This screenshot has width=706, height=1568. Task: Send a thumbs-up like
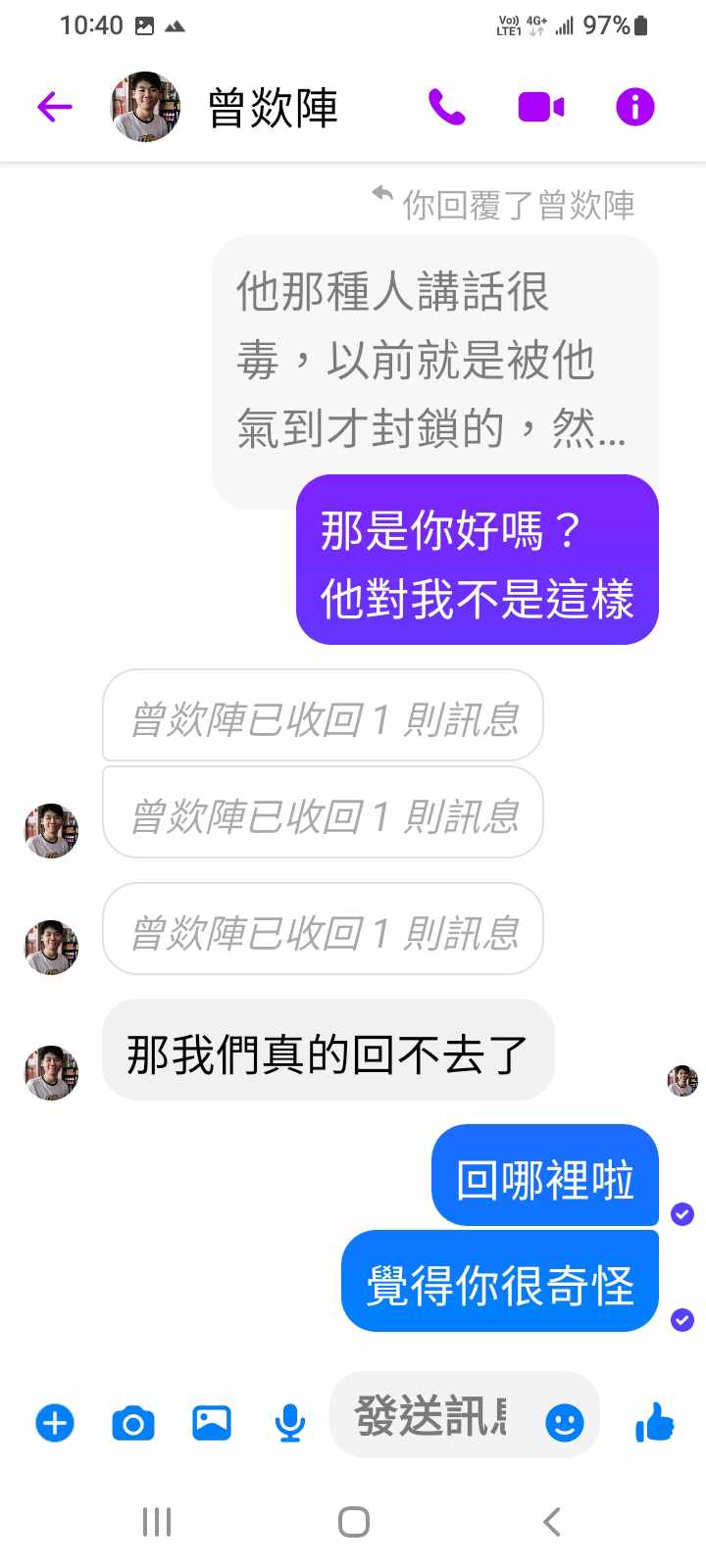click(654, 1421)
